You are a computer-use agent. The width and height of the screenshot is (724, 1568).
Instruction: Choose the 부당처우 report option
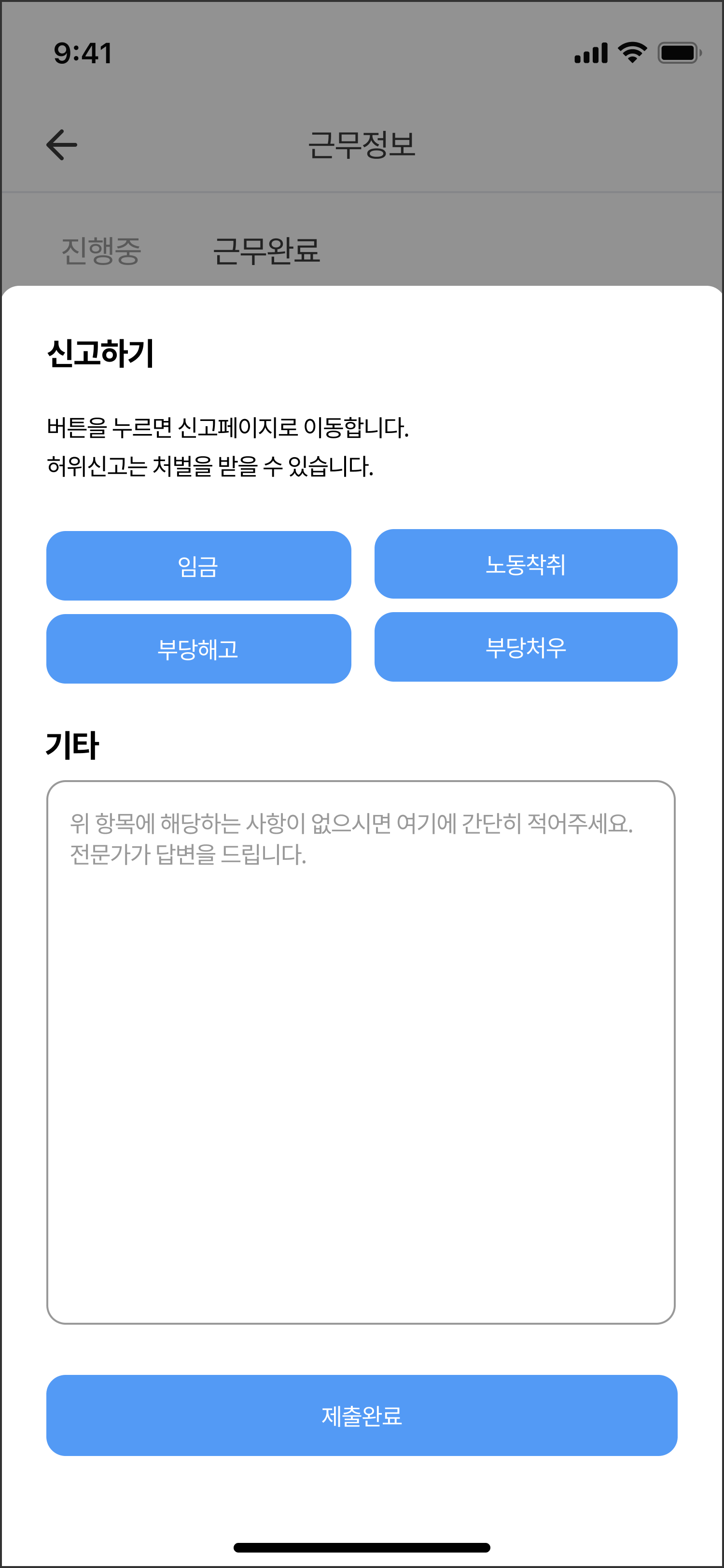click(x=526, y=648)
